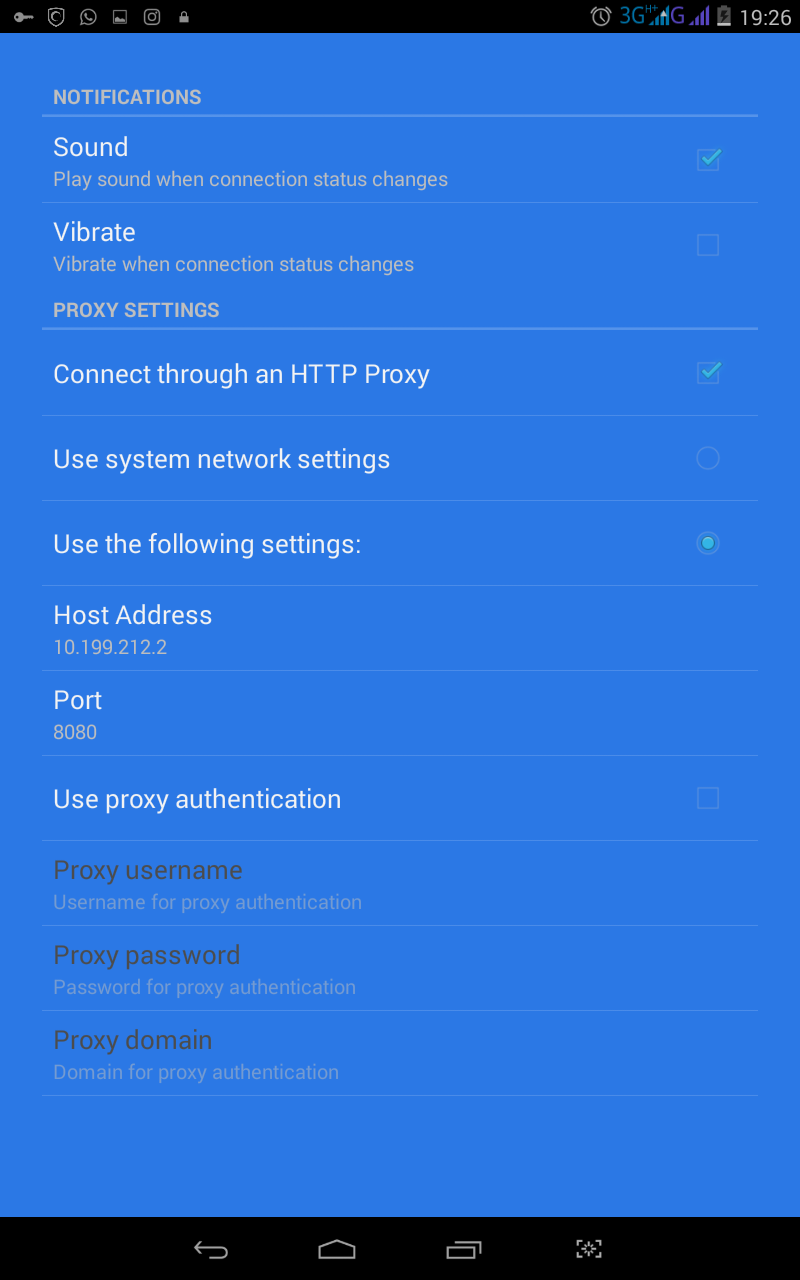Disable Connect through an HTTP Proxy
This screenshot has height=1280, width=800.
pyautogui.click(x=708, y=373)
